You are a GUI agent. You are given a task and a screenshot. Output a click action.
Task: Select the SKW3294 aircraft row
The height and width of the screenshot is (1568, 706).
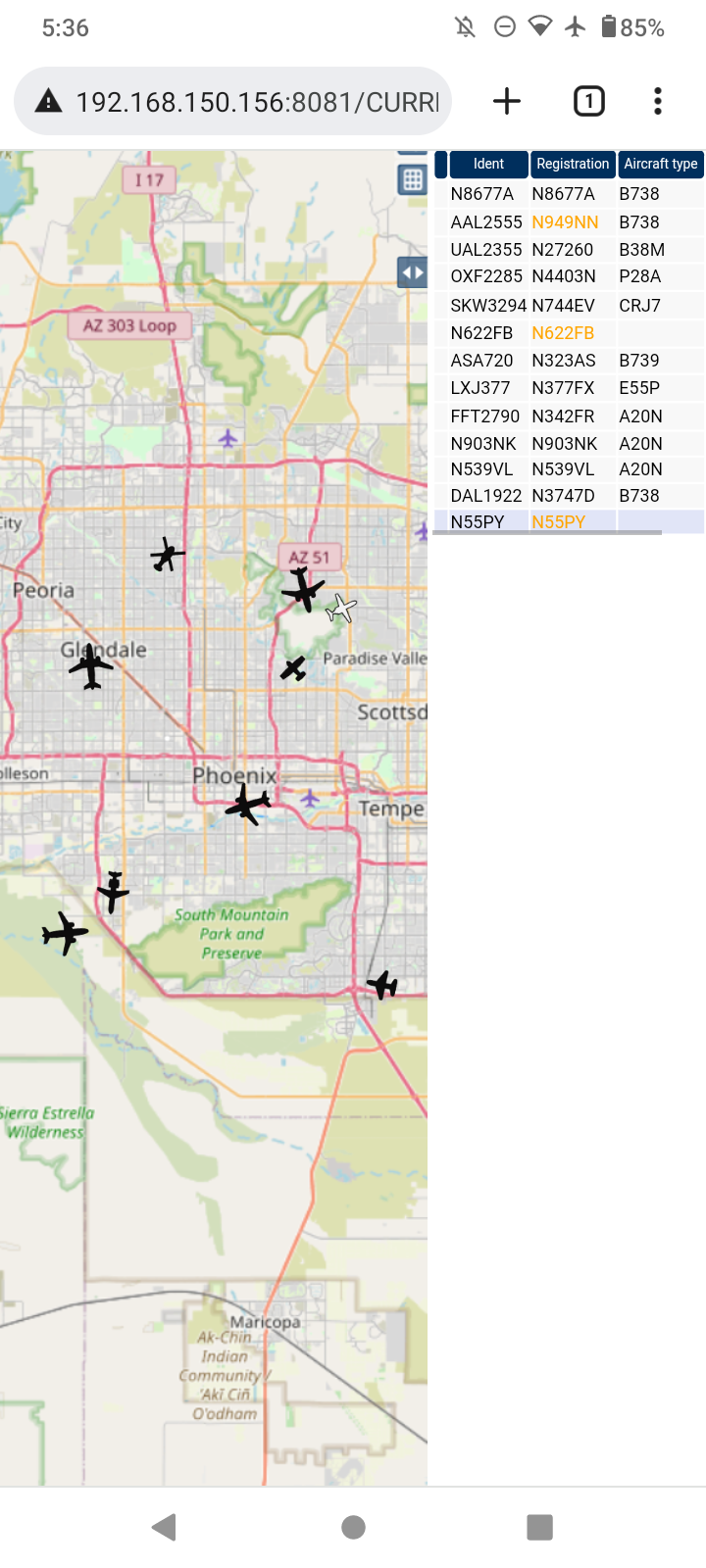[x=569, y=306]
